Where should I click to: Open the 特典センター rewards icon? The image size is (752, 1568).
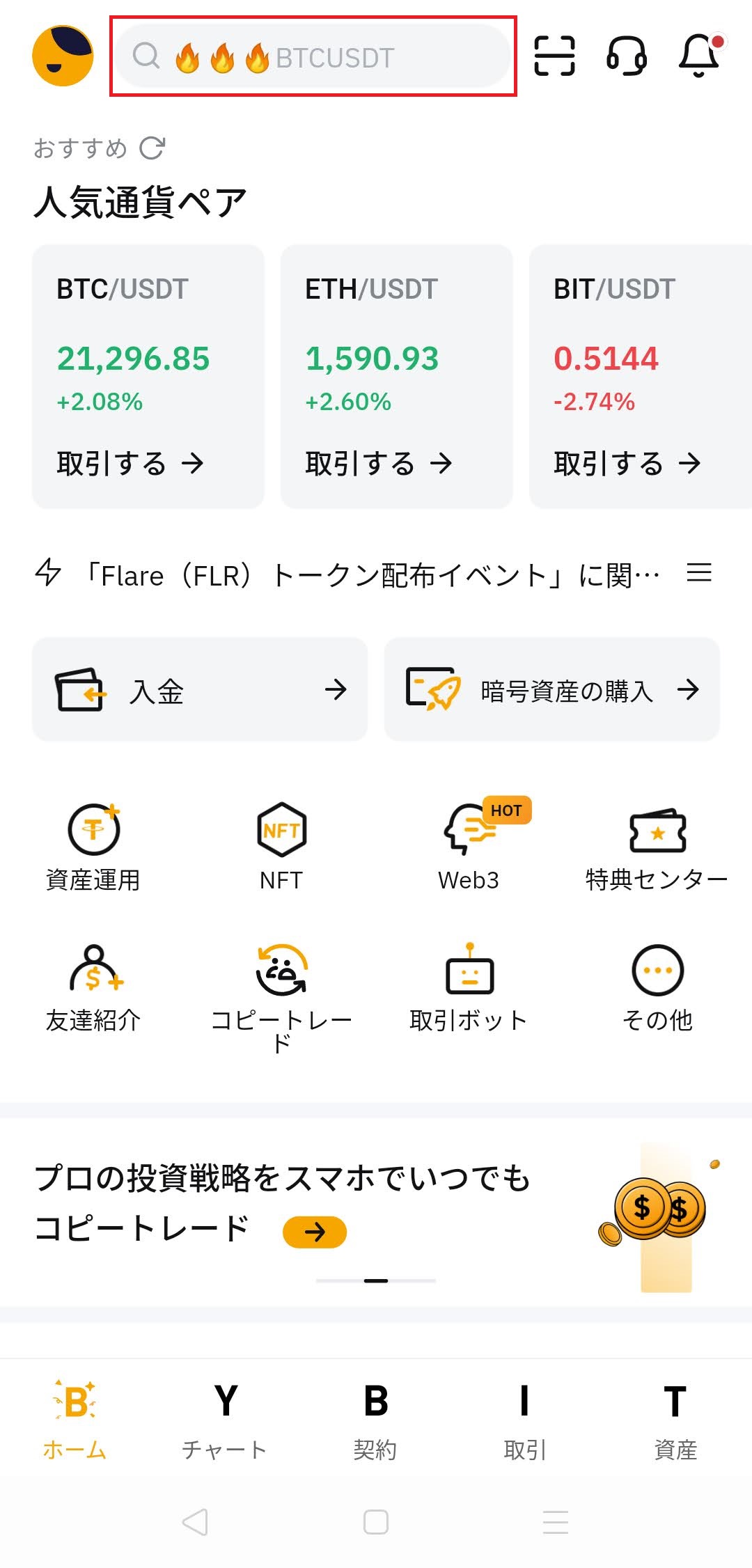coord(657,832)
